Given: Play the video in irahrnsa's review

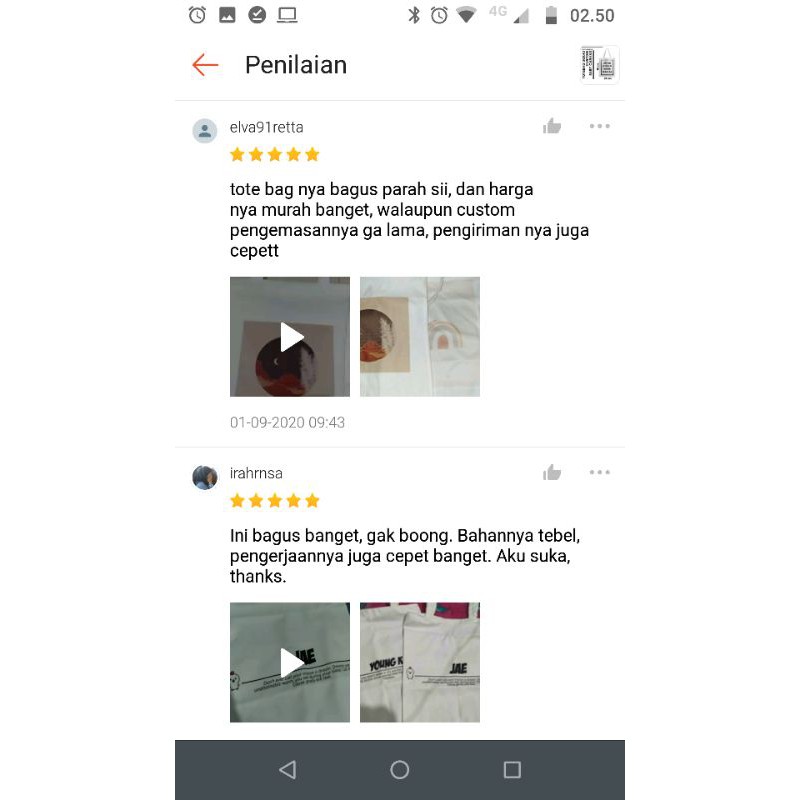Looking at the screenshot, I should coord(290,662).
